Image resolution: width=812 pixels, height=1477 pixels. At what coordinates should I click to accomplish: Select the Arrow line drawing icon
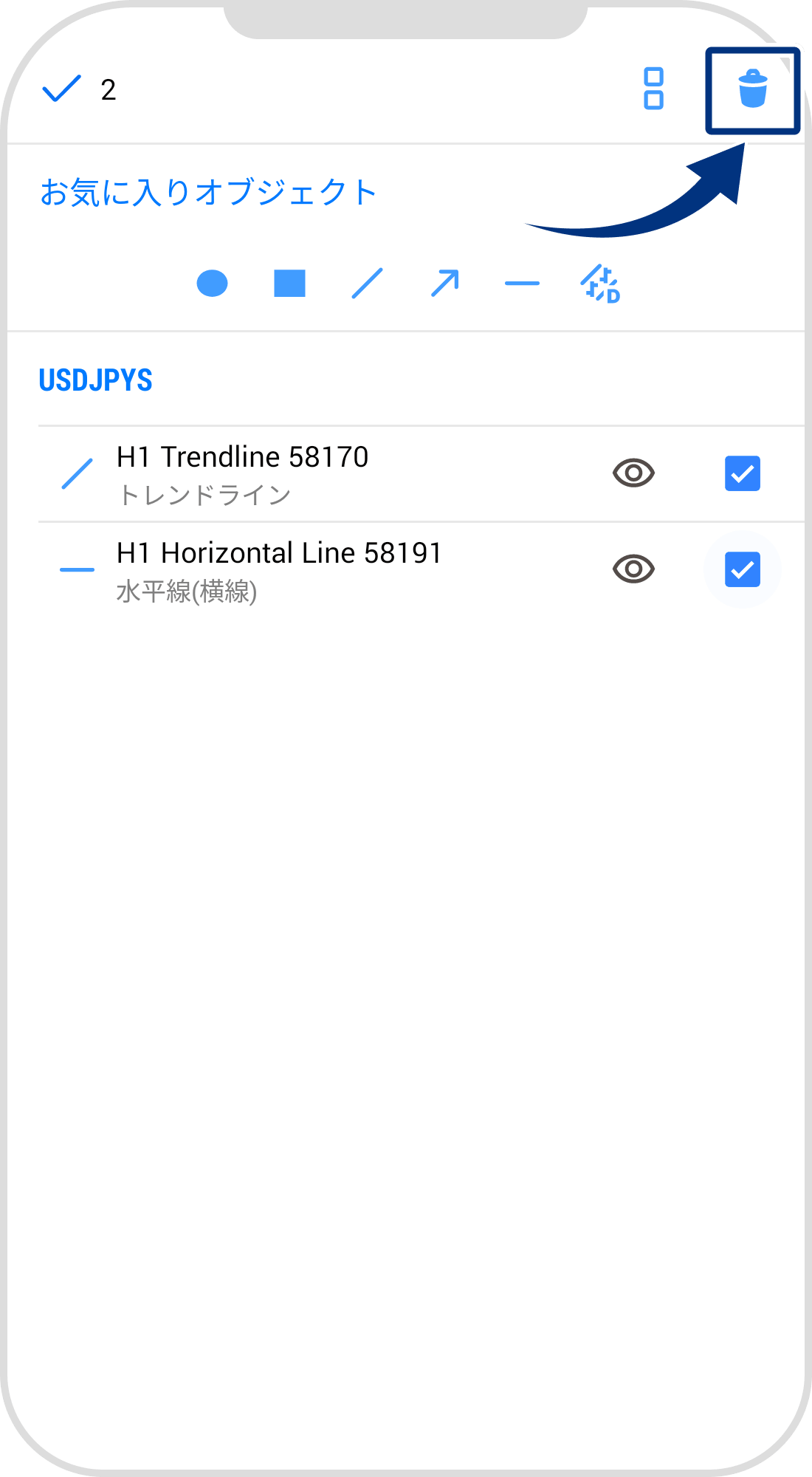[x=444, y=284]
